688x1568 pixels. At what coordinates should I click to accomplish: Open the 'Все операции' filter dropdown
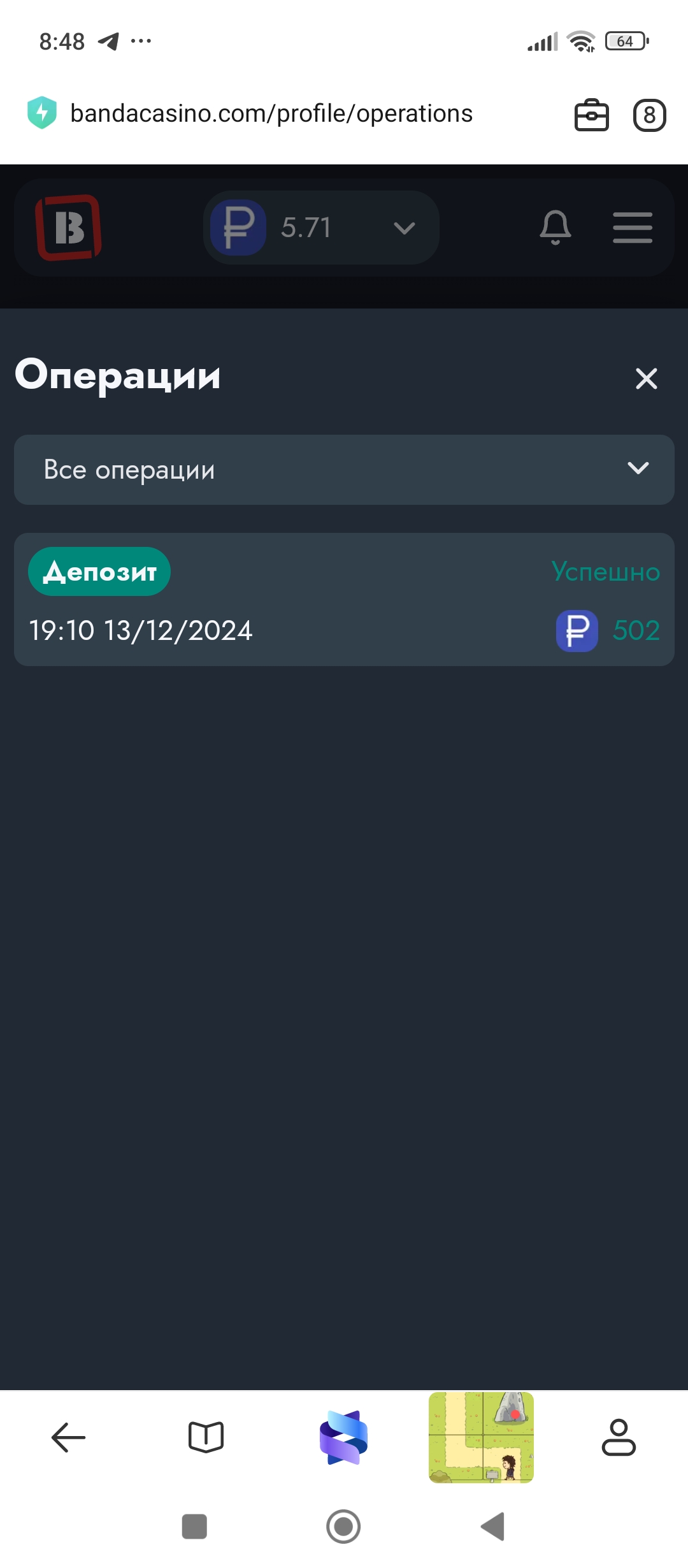[344, 470]
